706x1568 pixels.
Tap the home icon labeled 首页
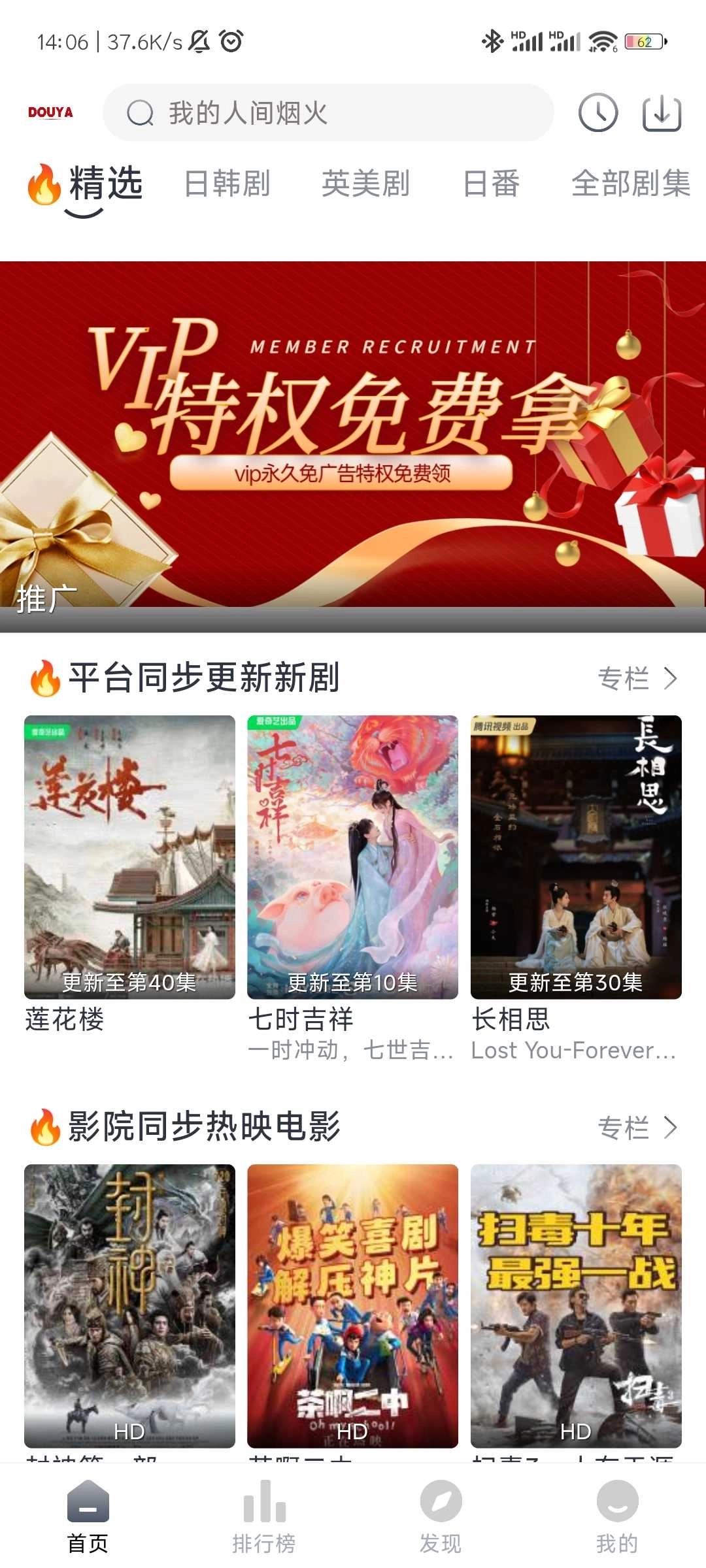(x=88, y=1501)
